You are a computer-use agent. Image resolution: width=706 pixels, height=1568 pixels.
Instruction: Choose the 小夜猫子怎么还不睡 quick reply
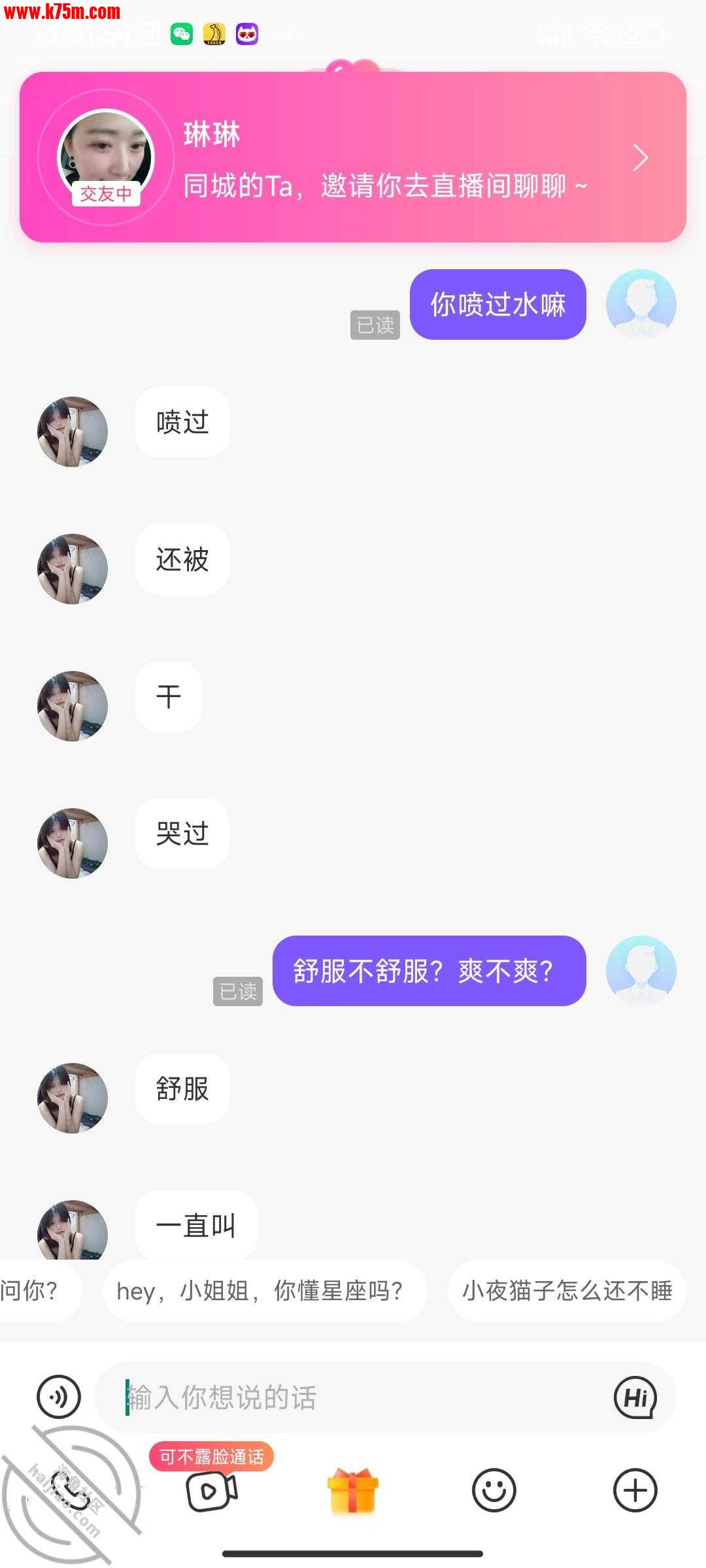pyautogui.click(x=567, y=1291)
